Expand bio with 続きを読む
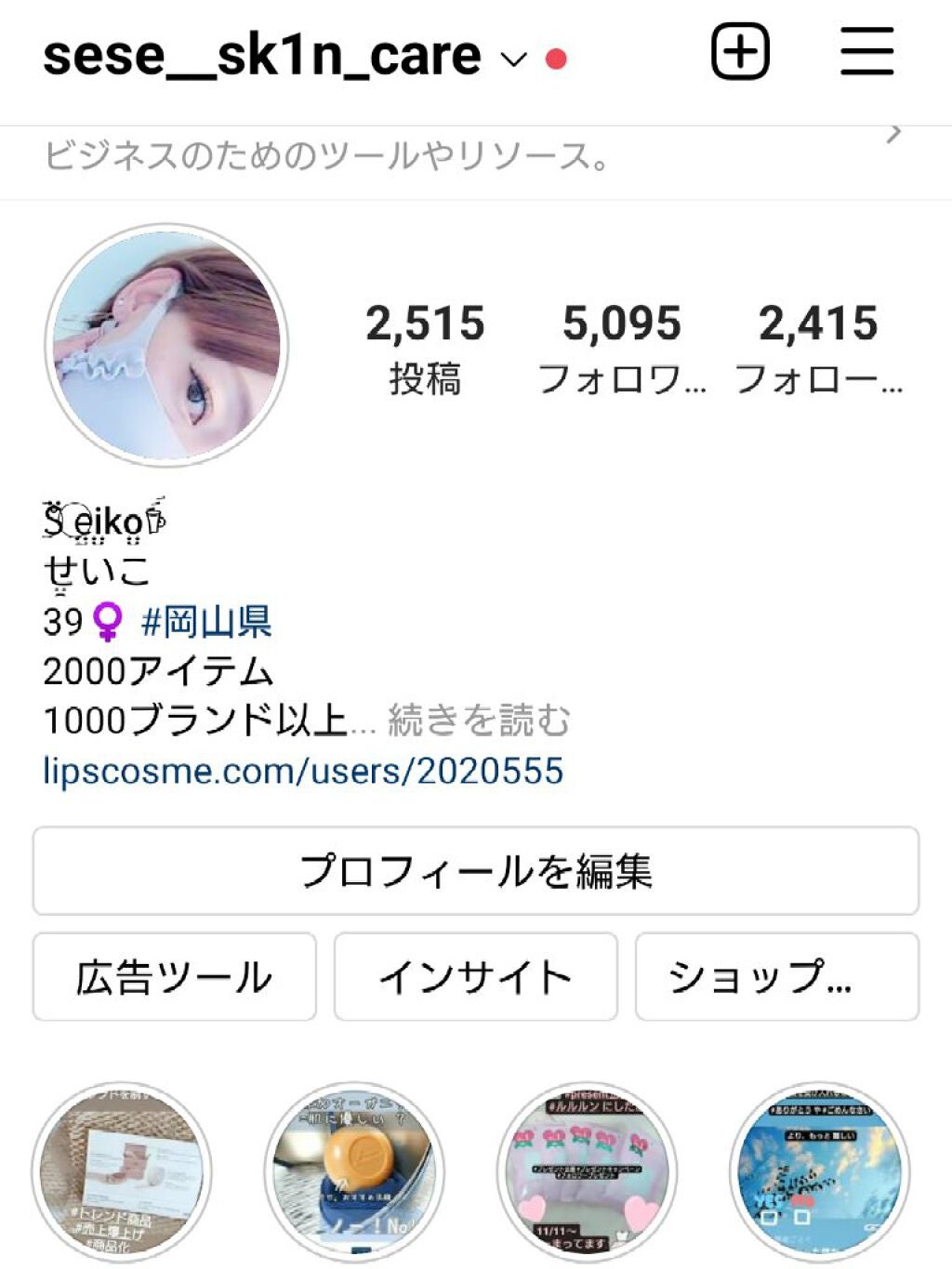The image size is (952, 1269). pos(476,717)
